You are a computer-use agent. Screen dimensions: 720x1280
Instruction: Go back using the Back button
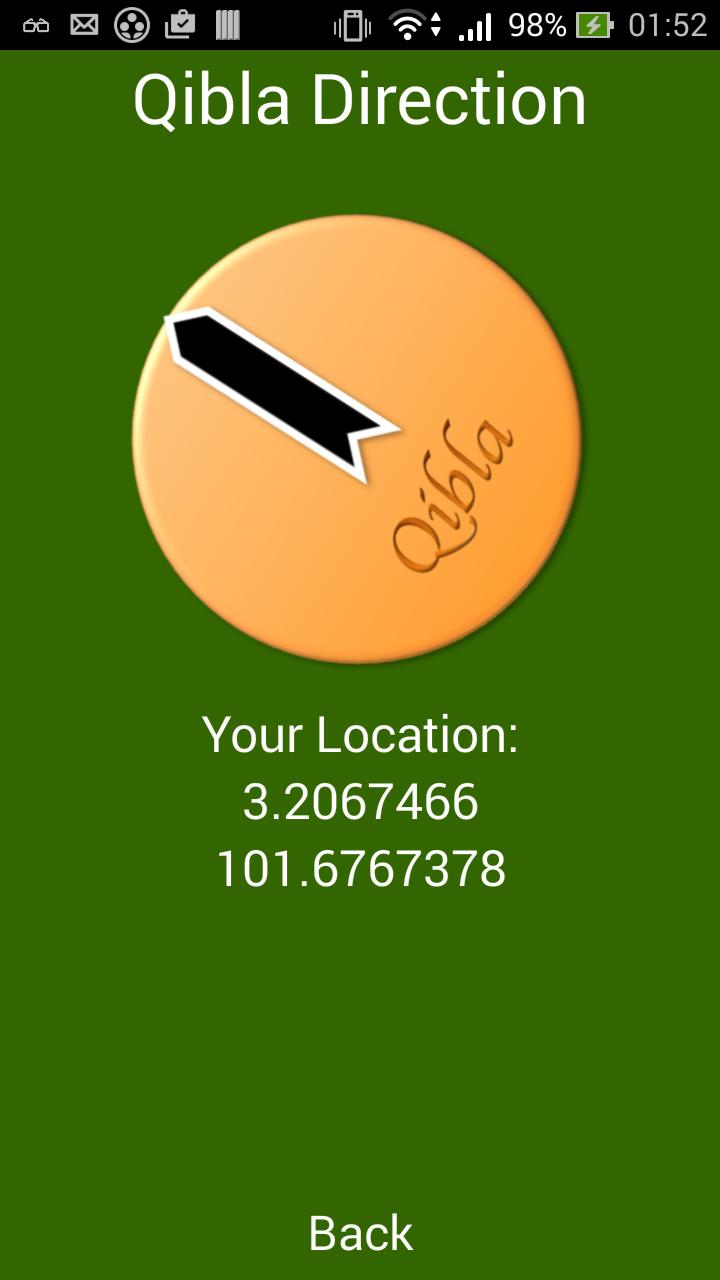click(x=360, y=1233)
